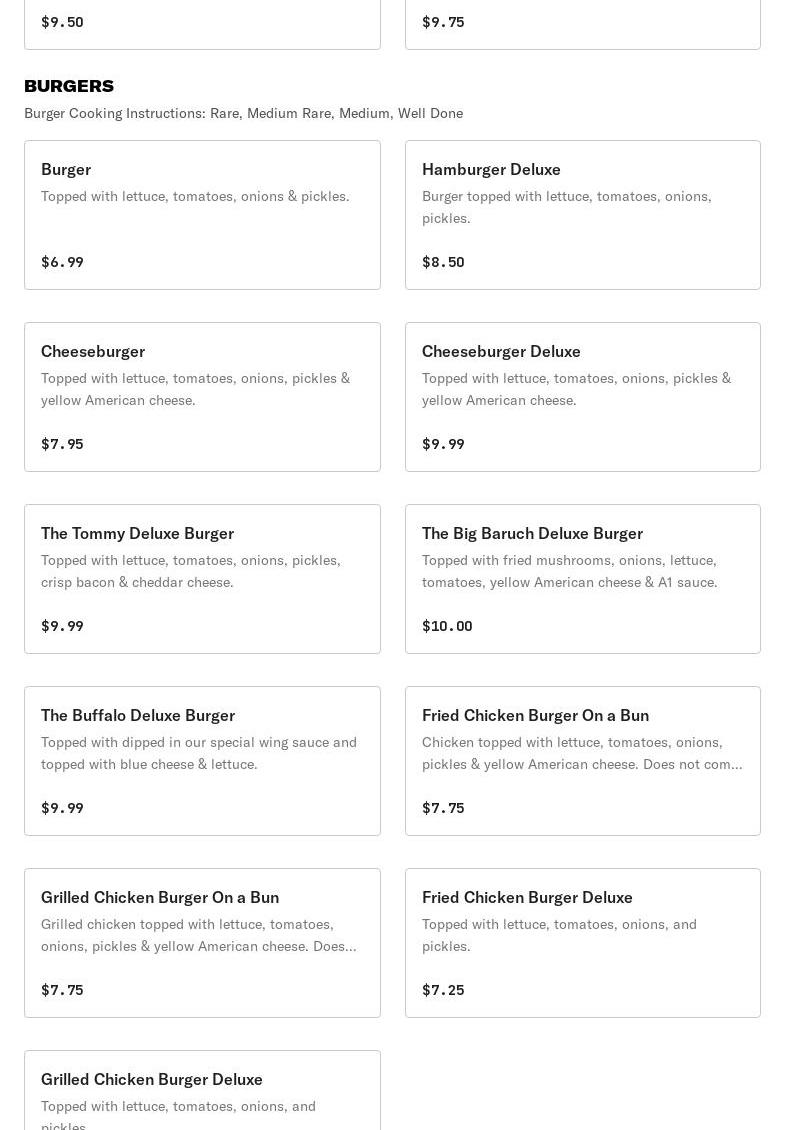This screenshot has height=1130, width=785.
Task: Open the Cheeseburger menu item
Action: [x=202, y=397]
